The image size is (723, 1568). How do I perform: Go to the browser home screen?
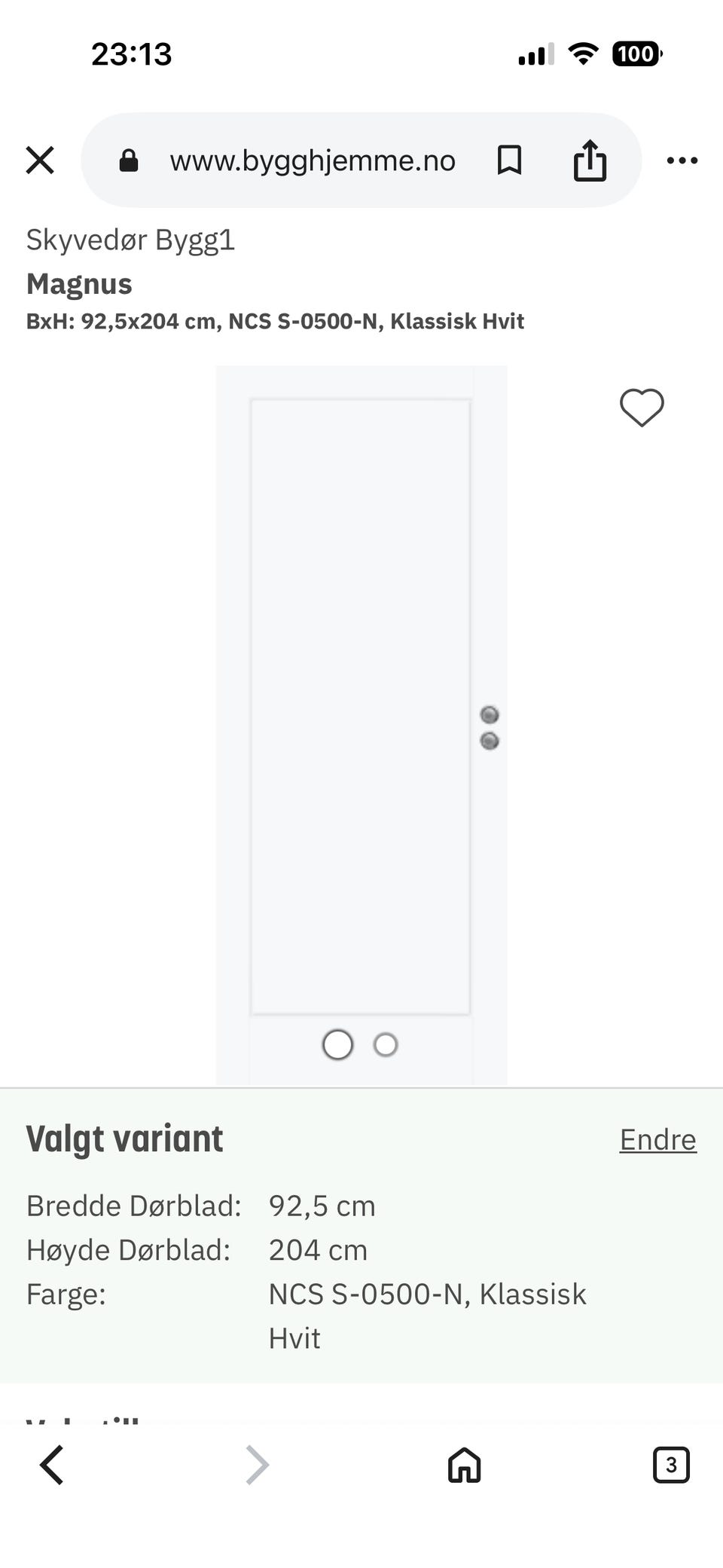tap(462, 1465)
